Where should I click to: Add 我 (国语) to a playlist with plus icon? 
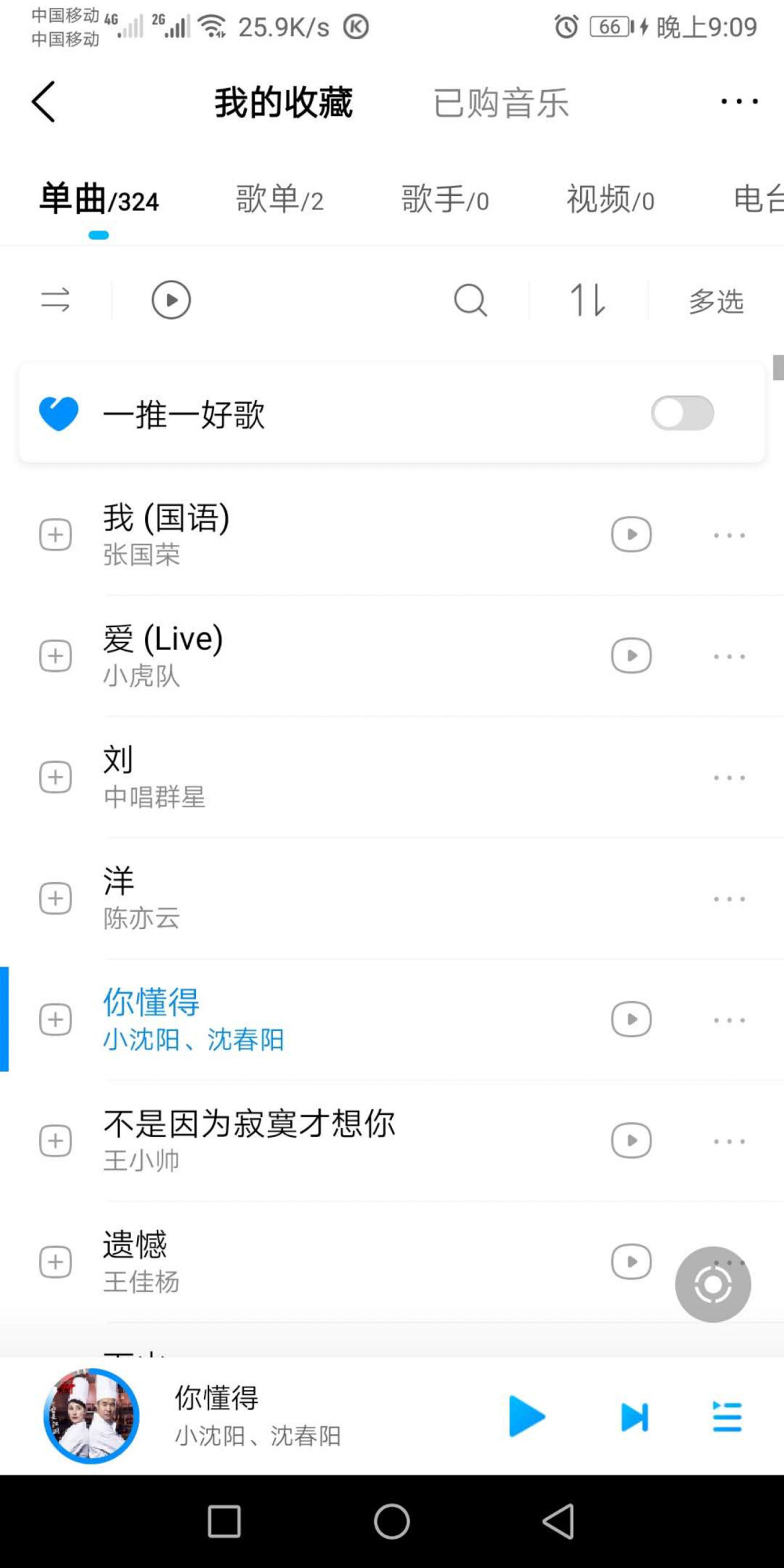(54, 535)
